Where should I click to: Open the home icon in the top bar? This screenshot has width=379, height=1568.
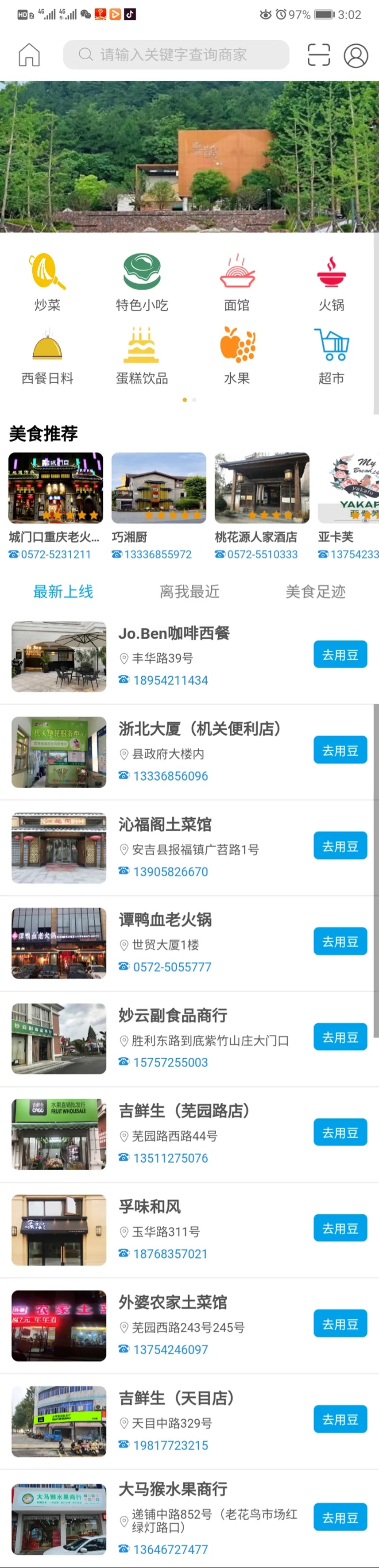pyautogui.click(x=29, y=55)
